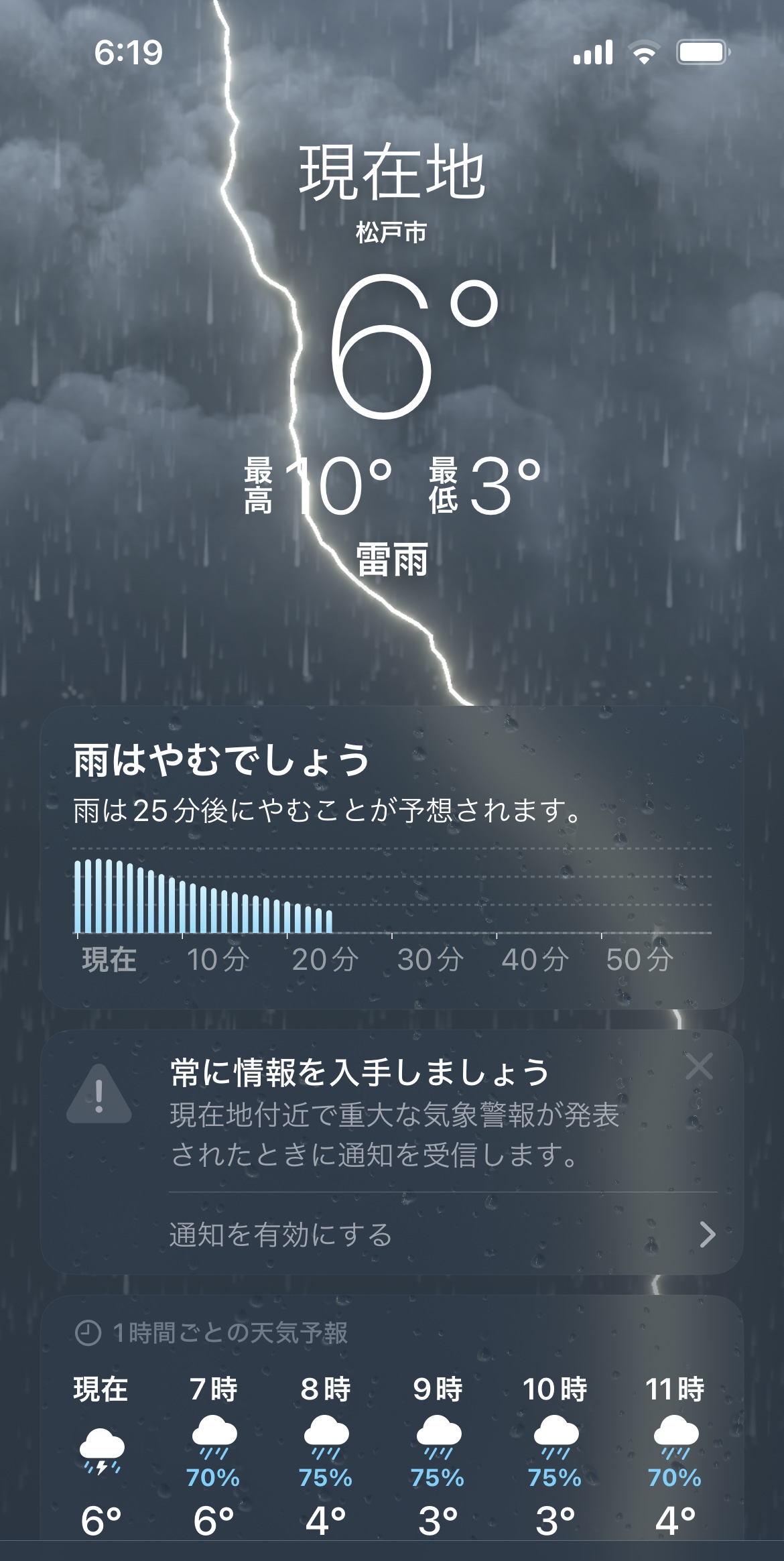The image size is (784, 1561).
Task: Open the 雨はやむでしょう precipitation card
Action: 391,857
